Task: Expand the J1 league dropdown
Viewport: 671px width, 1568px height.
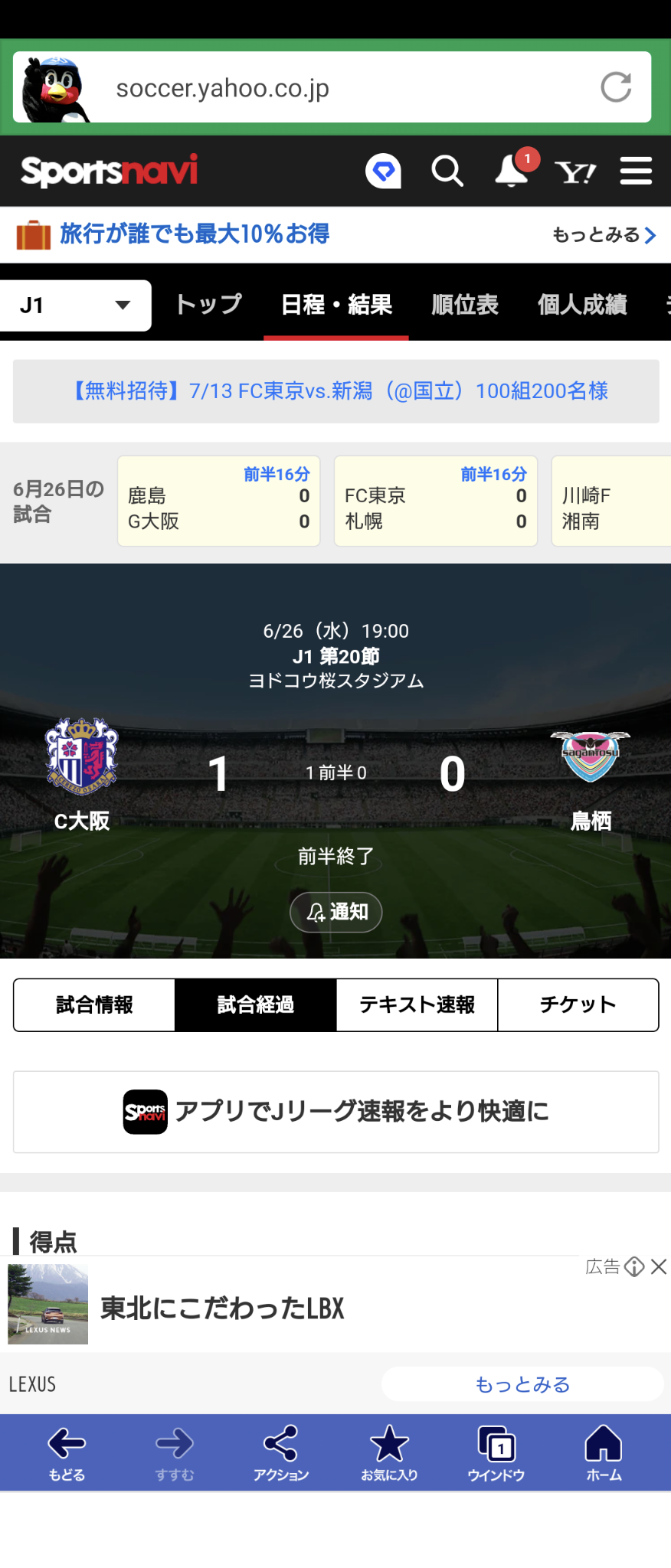Action: click(75, 305)
